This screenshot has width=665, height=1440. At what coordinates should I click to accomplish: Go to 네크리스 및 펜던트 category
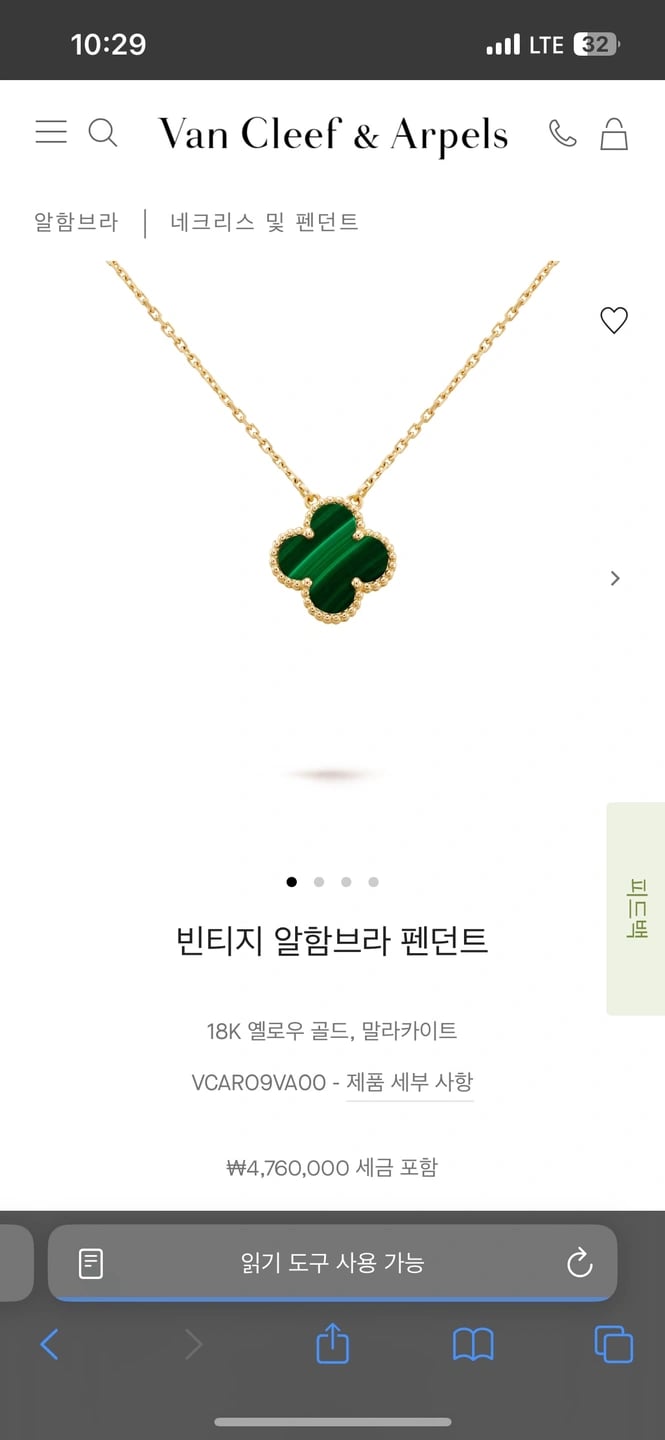[264, 222]
